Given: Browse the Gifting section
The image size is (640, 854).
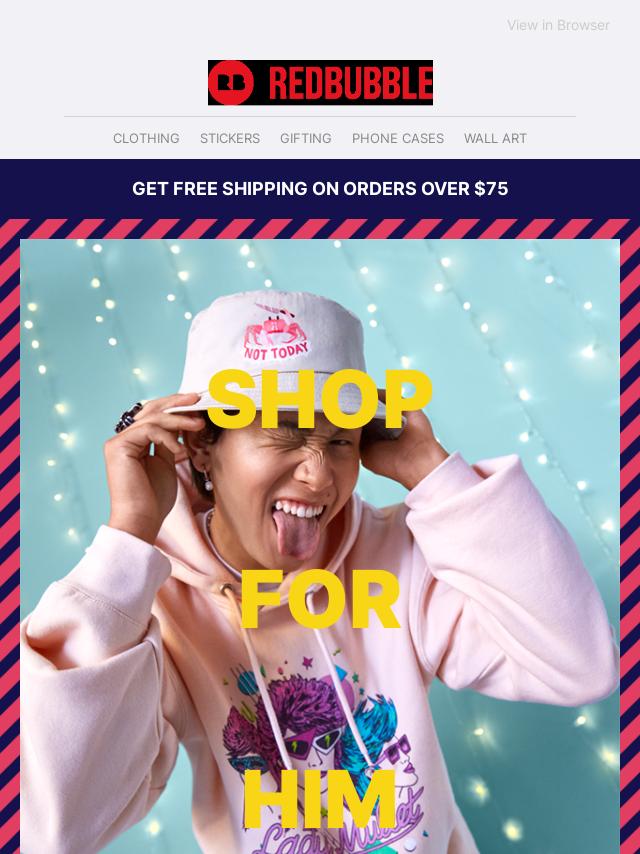Looking at the screenshot, I should (306, 138).
